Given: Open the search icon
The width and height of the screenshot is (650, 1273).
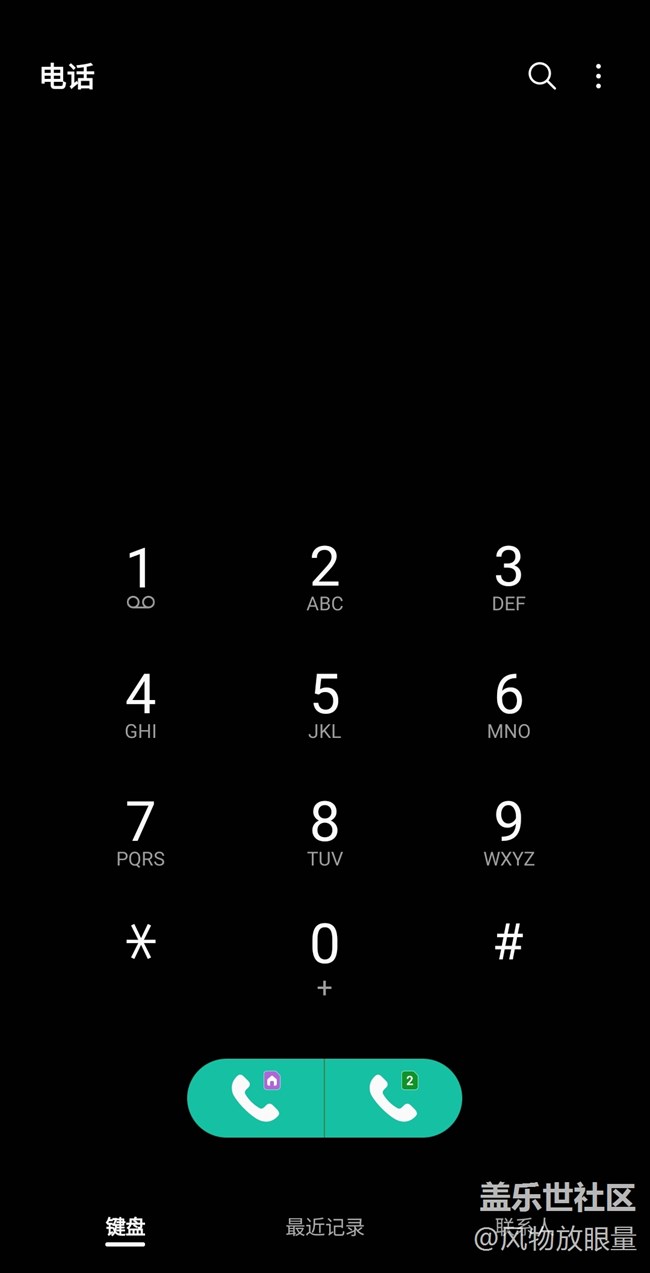Looking at the screenshot, I should 541,76.
